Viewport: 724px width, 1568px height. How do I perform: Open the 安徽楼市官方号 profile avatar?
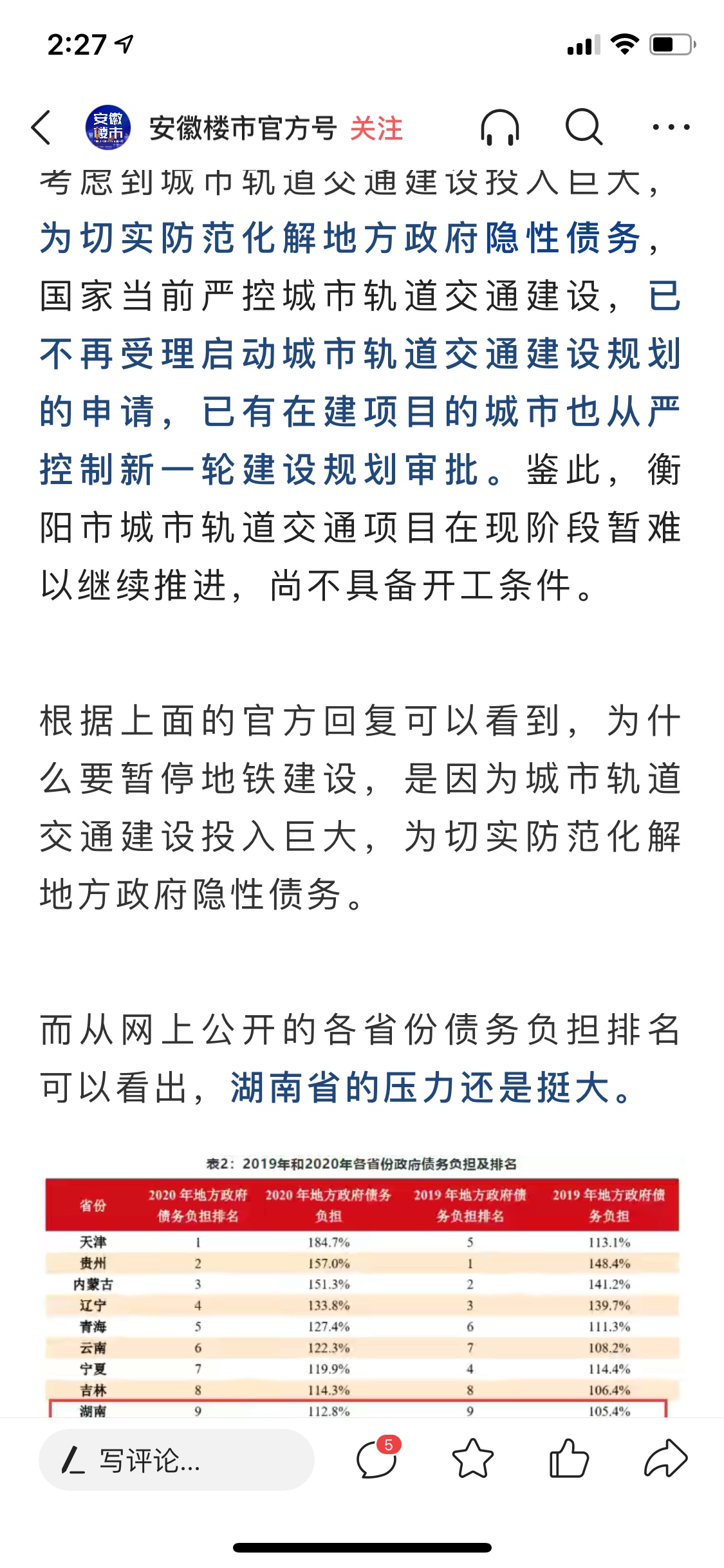pyautogui.click(x=108, y=127)
